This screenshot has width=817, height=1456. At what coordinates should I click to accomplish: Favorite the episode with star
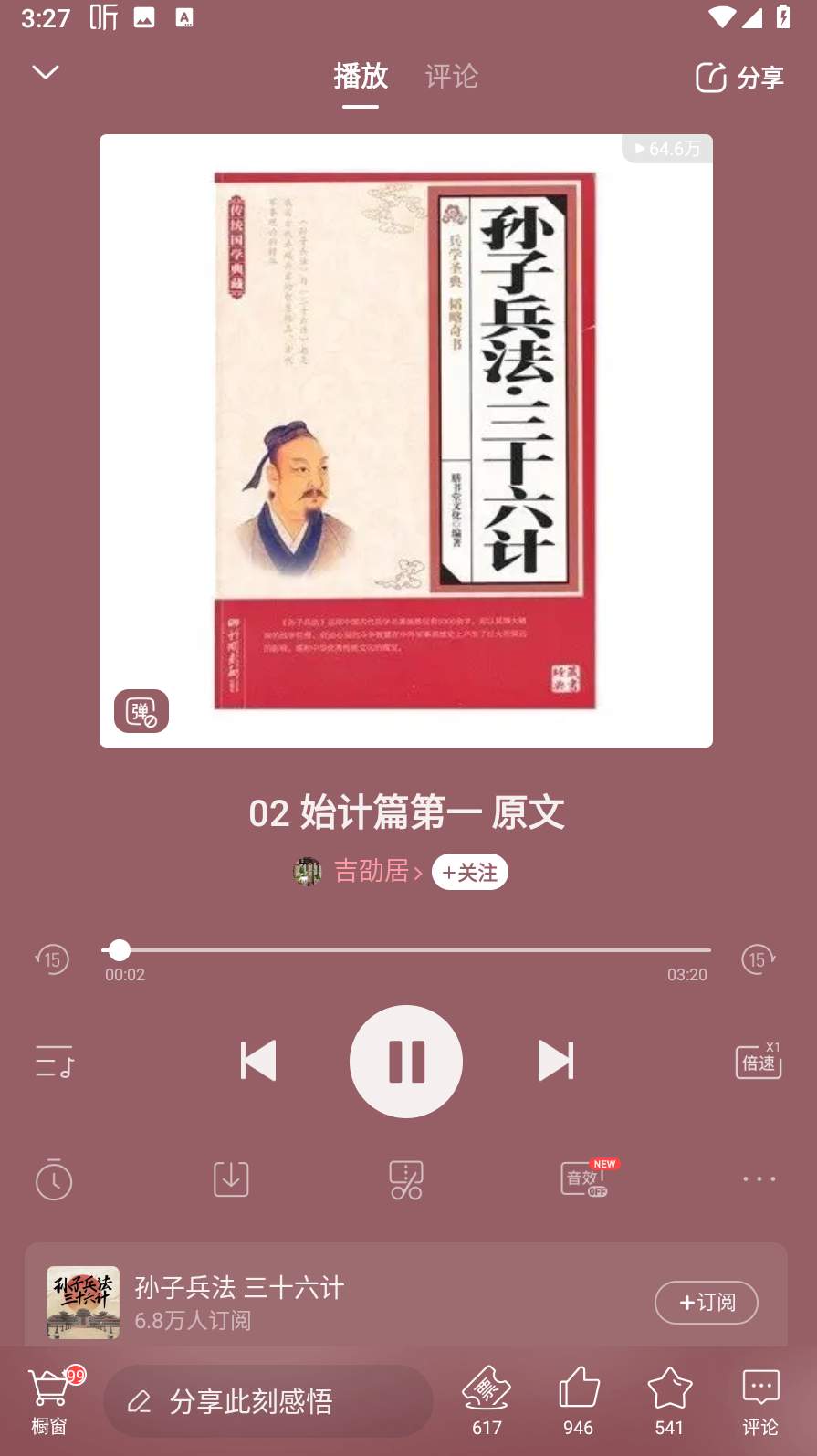click(669, 1389)
